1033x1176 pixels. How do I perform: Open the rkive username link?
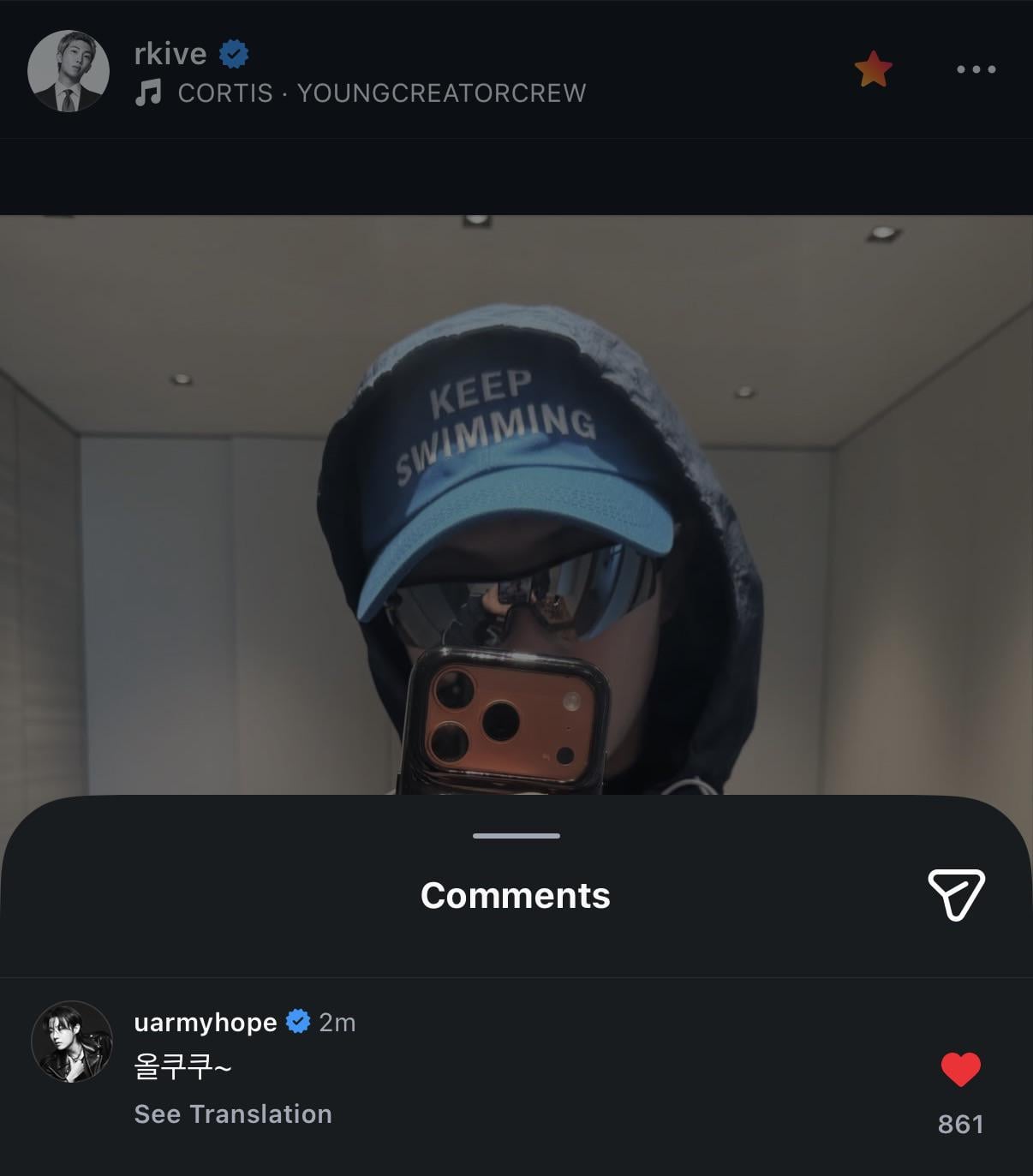coord(169,53)
